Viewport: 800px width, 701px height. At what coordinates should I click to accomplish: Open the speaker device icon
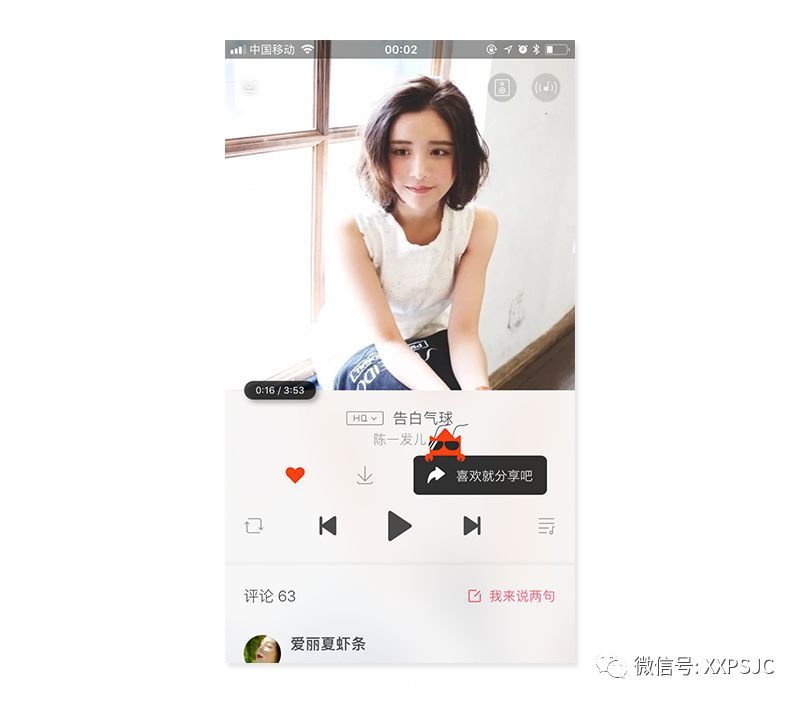(x=502, y=88)
